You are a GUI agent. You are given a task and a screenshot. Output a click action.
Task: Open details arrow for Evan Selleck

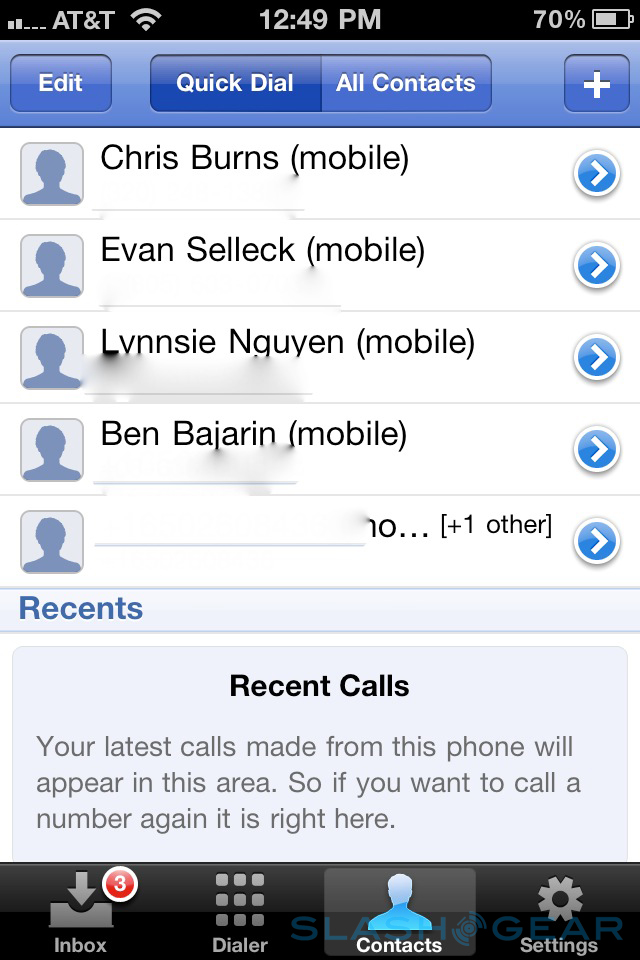point(596,266)
